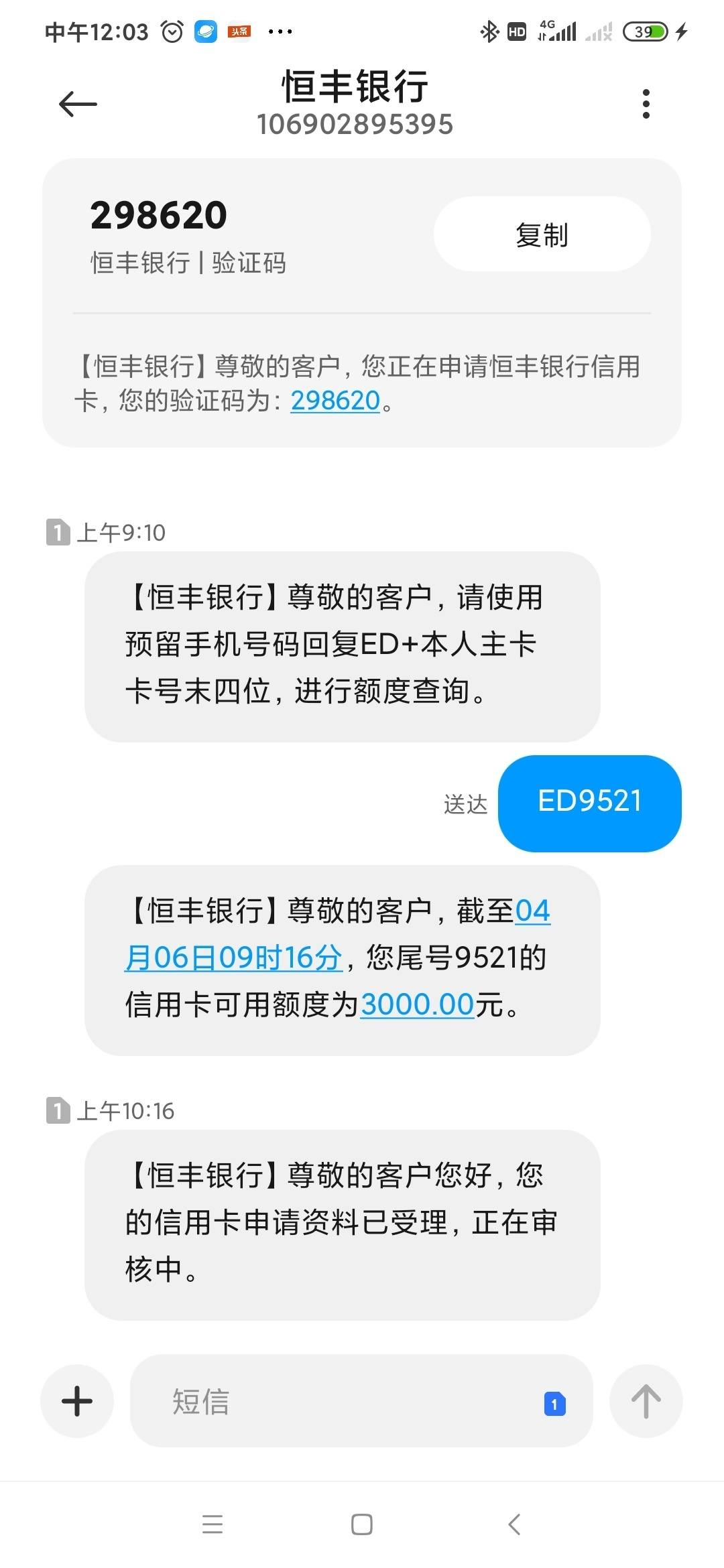This screenshot has height=1568, width=724.
Task: Tap the system home button
Action: (x=362, y=1524)
